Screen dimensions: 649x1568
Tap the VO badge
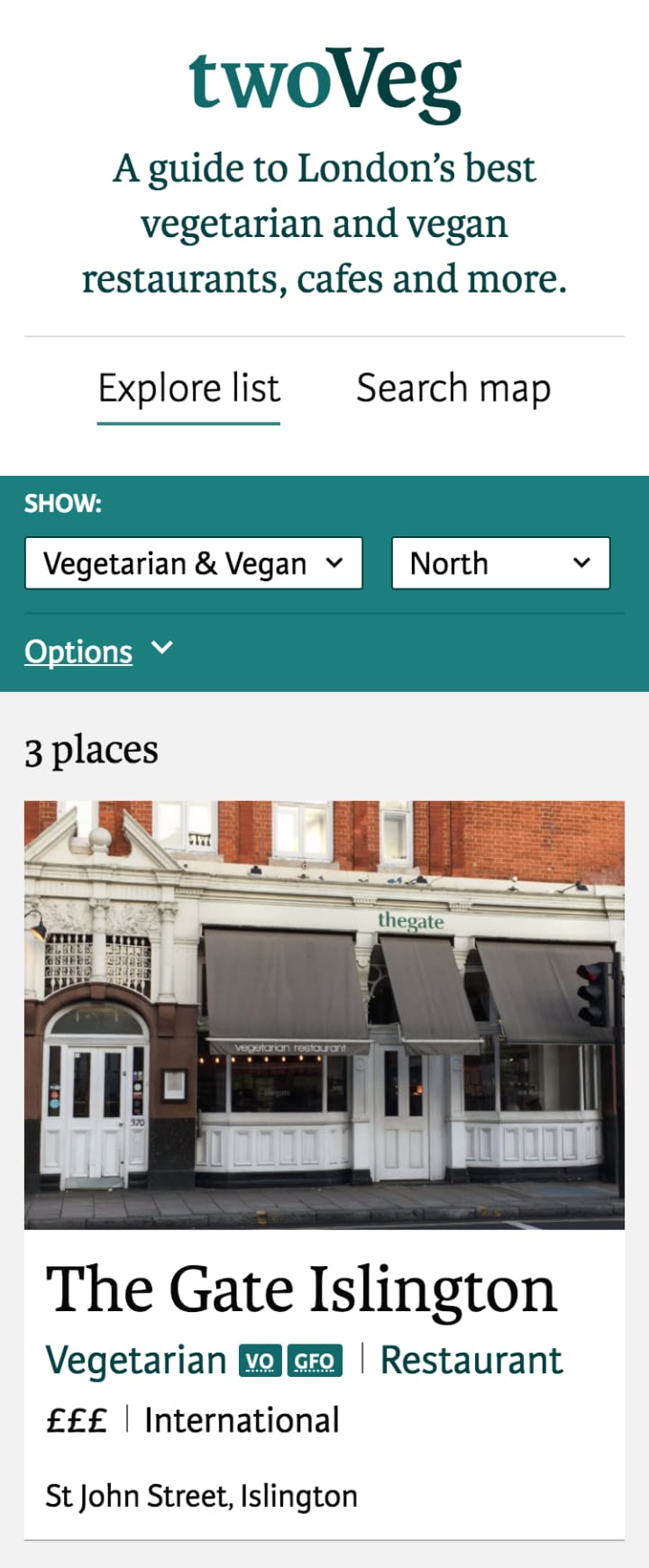coord(260,1362)
